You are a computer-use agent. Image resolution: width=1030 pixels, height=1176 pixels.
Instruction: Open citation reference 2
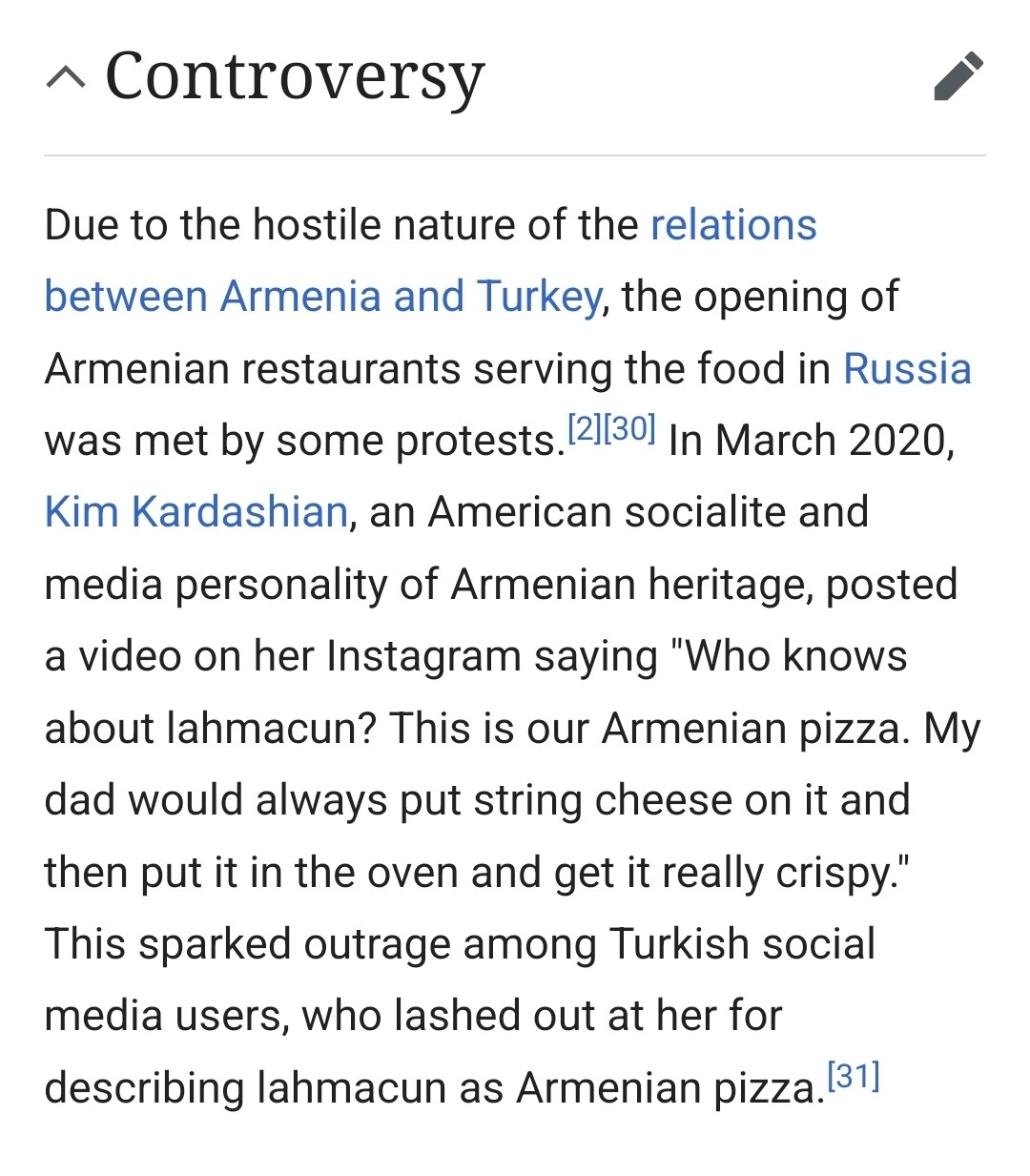584,429
